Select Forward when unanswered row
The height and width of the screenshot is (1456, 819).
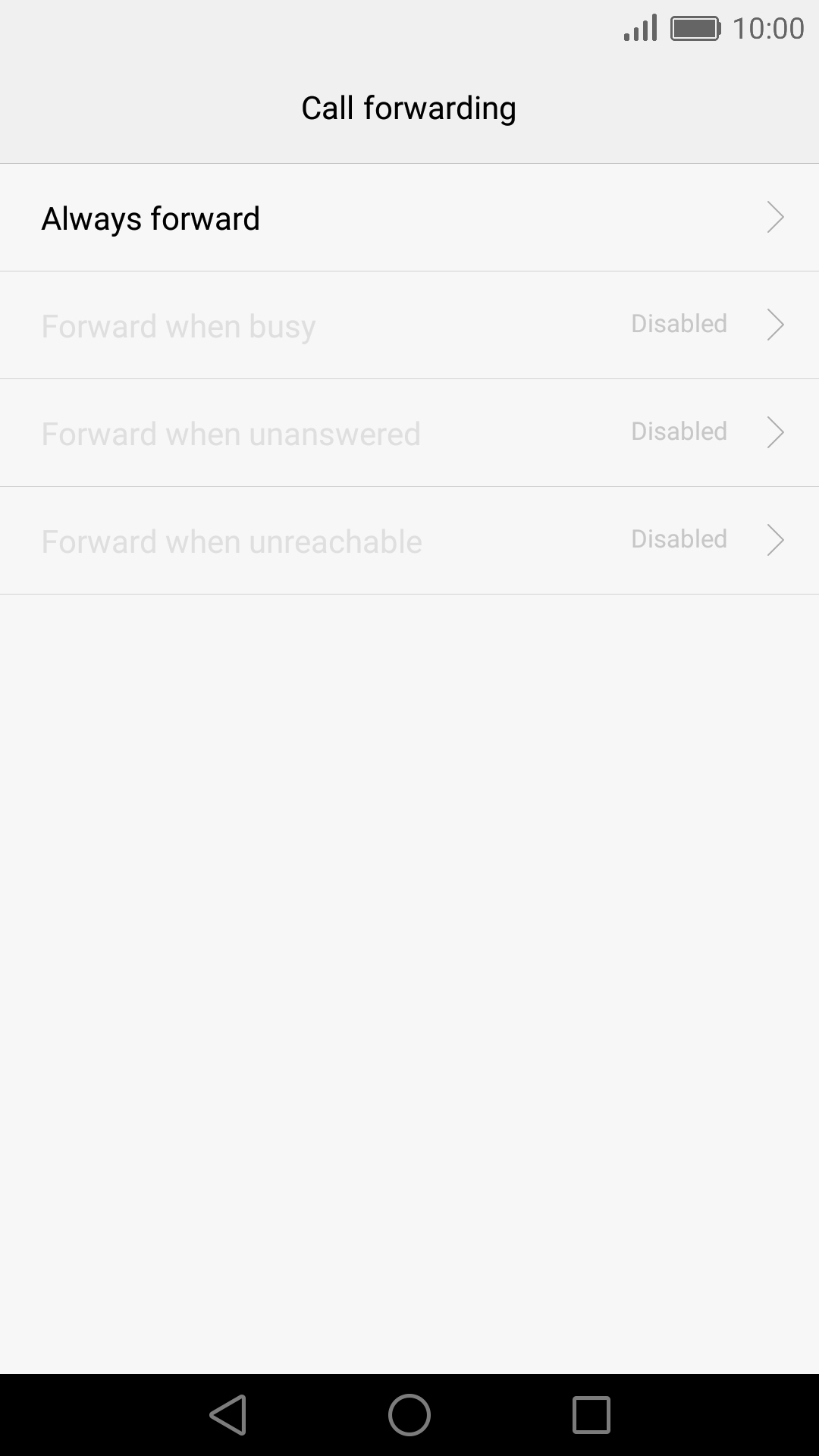tap(409, 433)
